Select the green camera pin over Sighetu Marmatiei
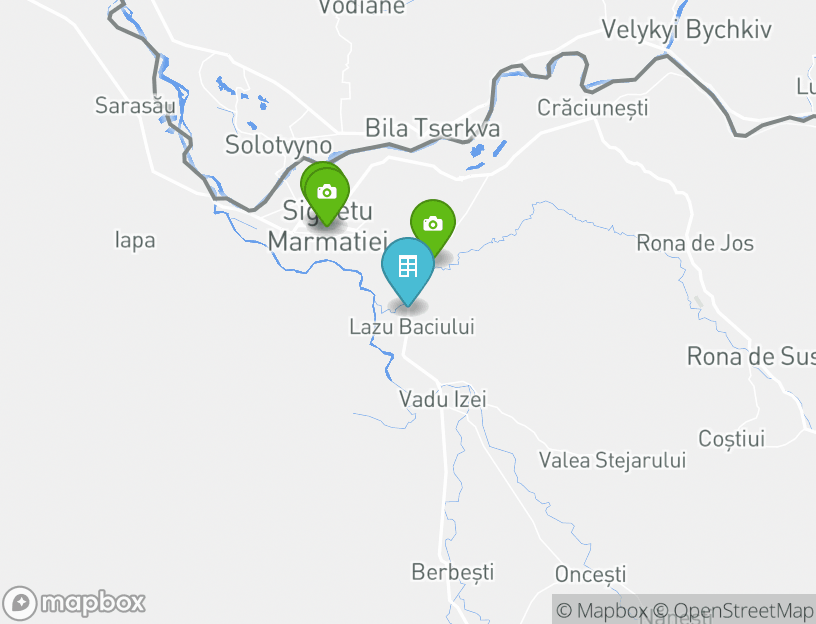This screenshot has width=816, height=624. pos(327,192)
